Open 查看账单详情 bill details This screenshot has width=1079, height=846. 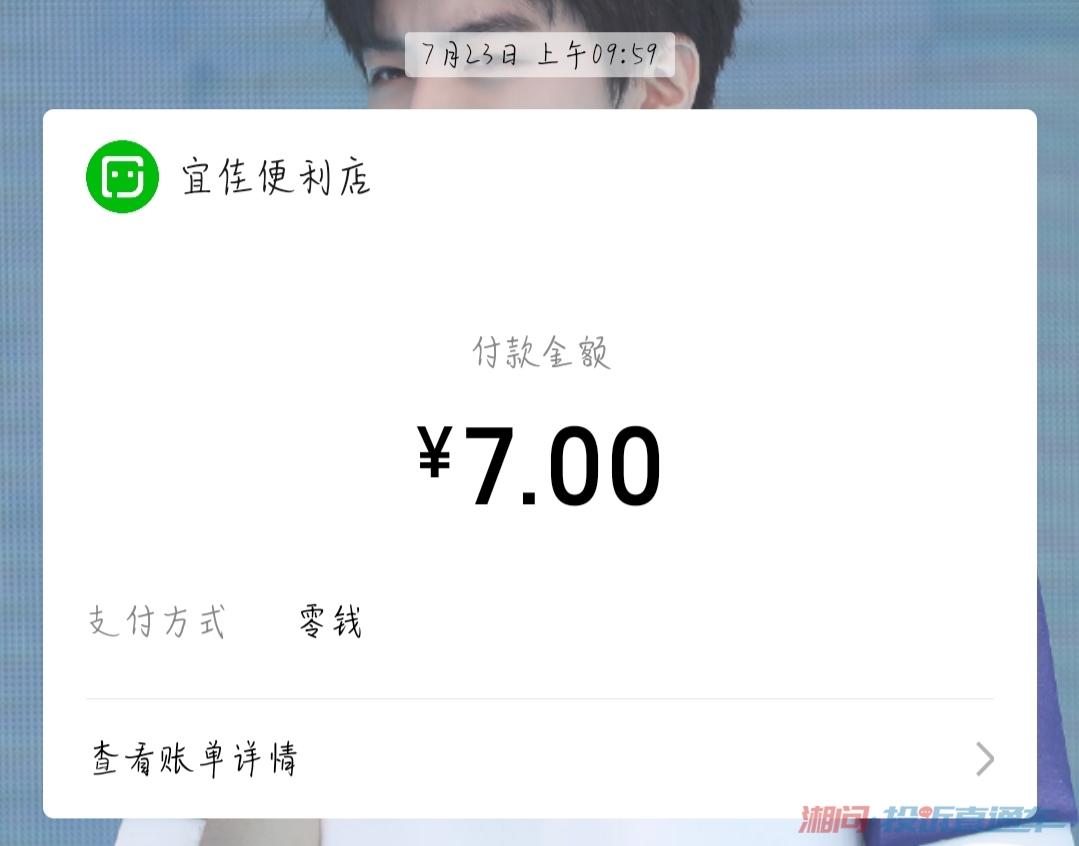[x=540, y=760]
